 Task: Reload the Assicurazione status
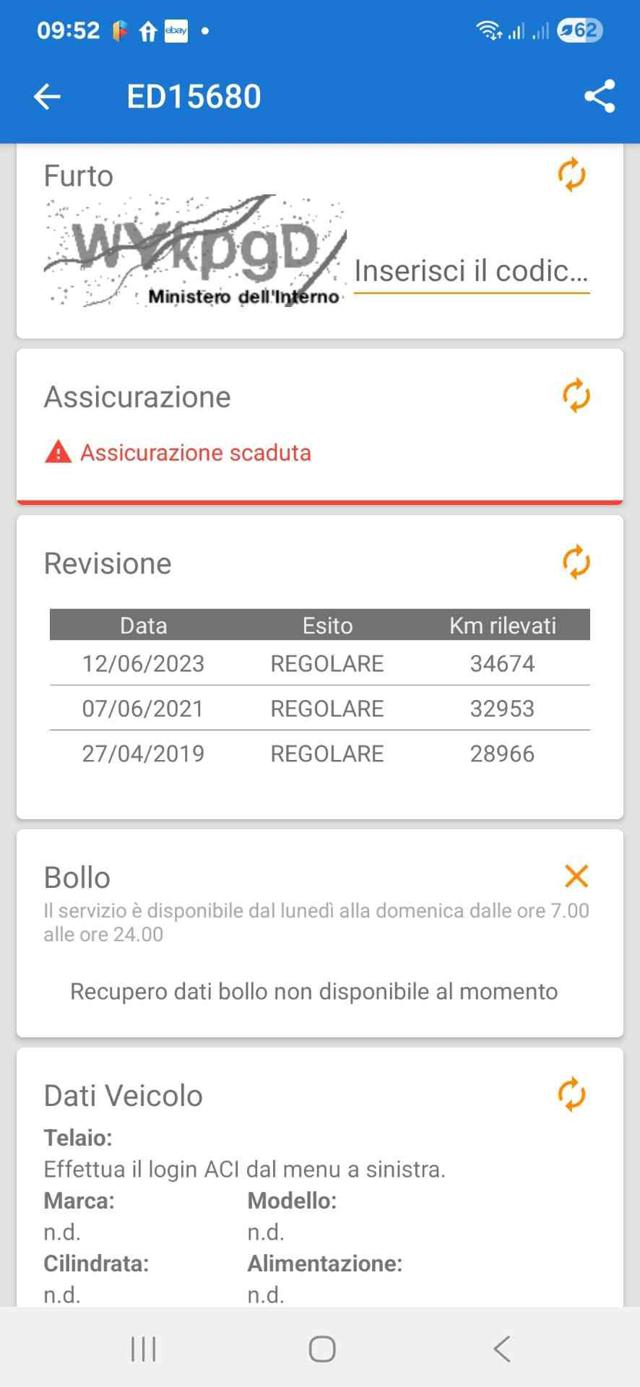click(576, 395)
